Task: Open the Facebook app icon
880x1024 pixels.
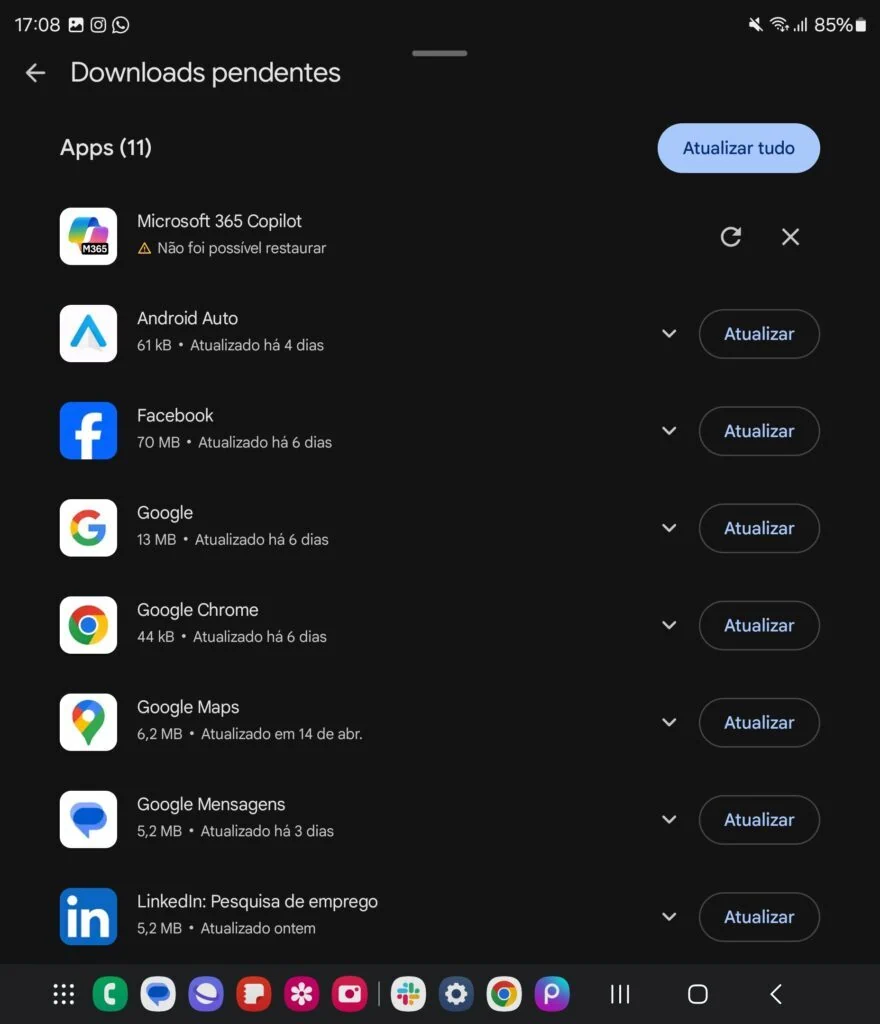Action: (x=88, y=430)
